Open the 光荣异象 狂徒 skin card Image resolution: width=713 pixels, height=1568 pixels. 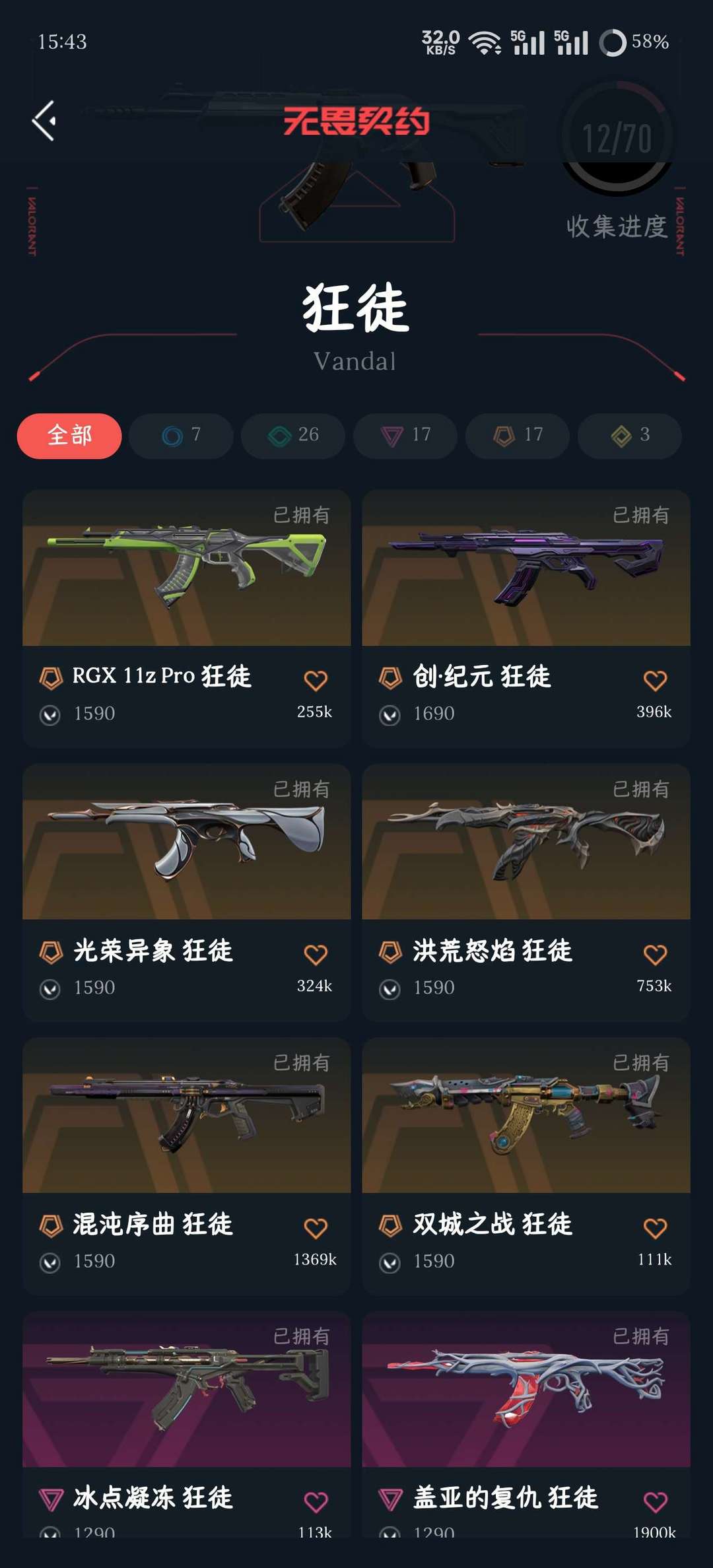pos(186,893)
